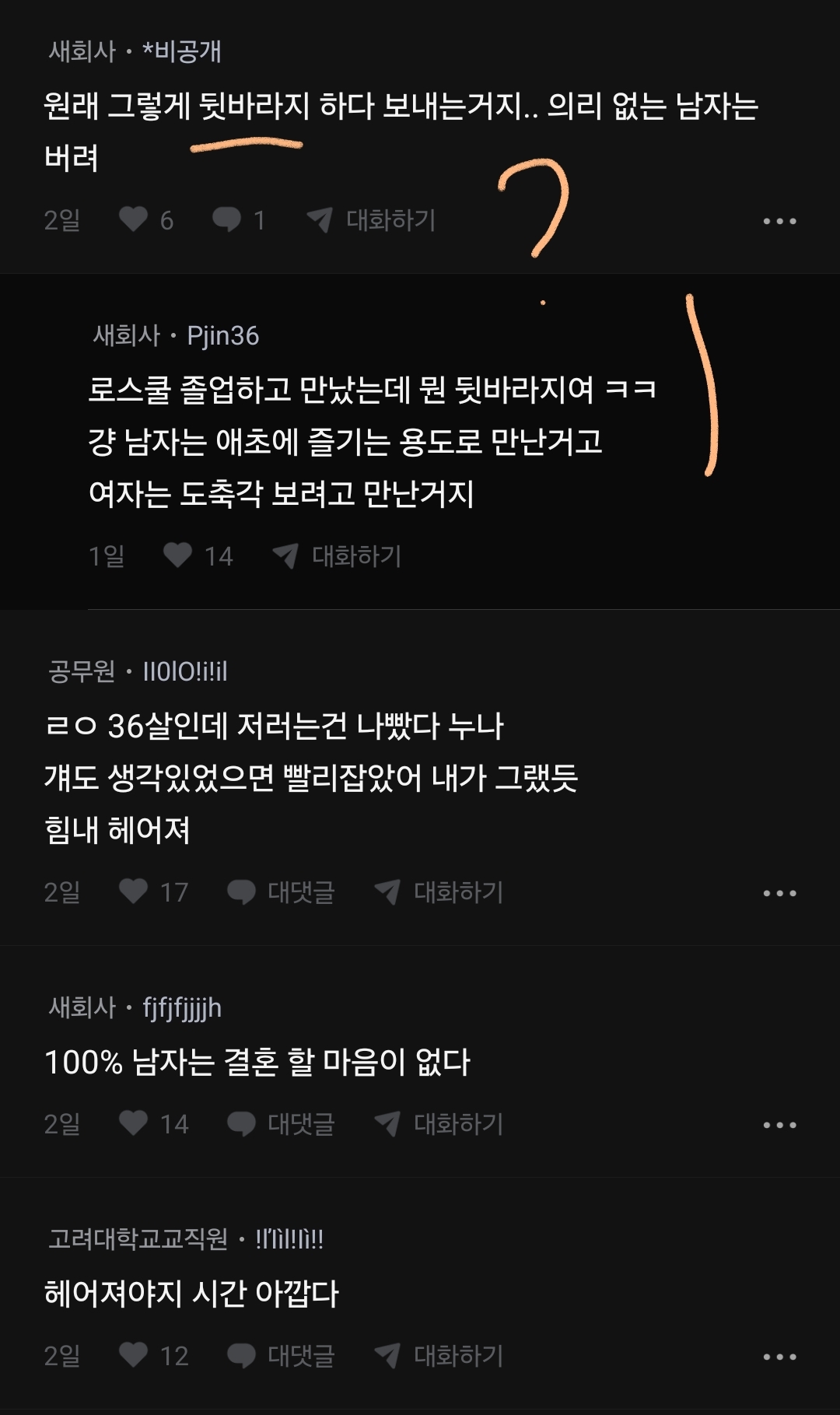840x1415 pixels.
Task: Start 대화하기 with *비공개
Action: click(x=372, y=220)
